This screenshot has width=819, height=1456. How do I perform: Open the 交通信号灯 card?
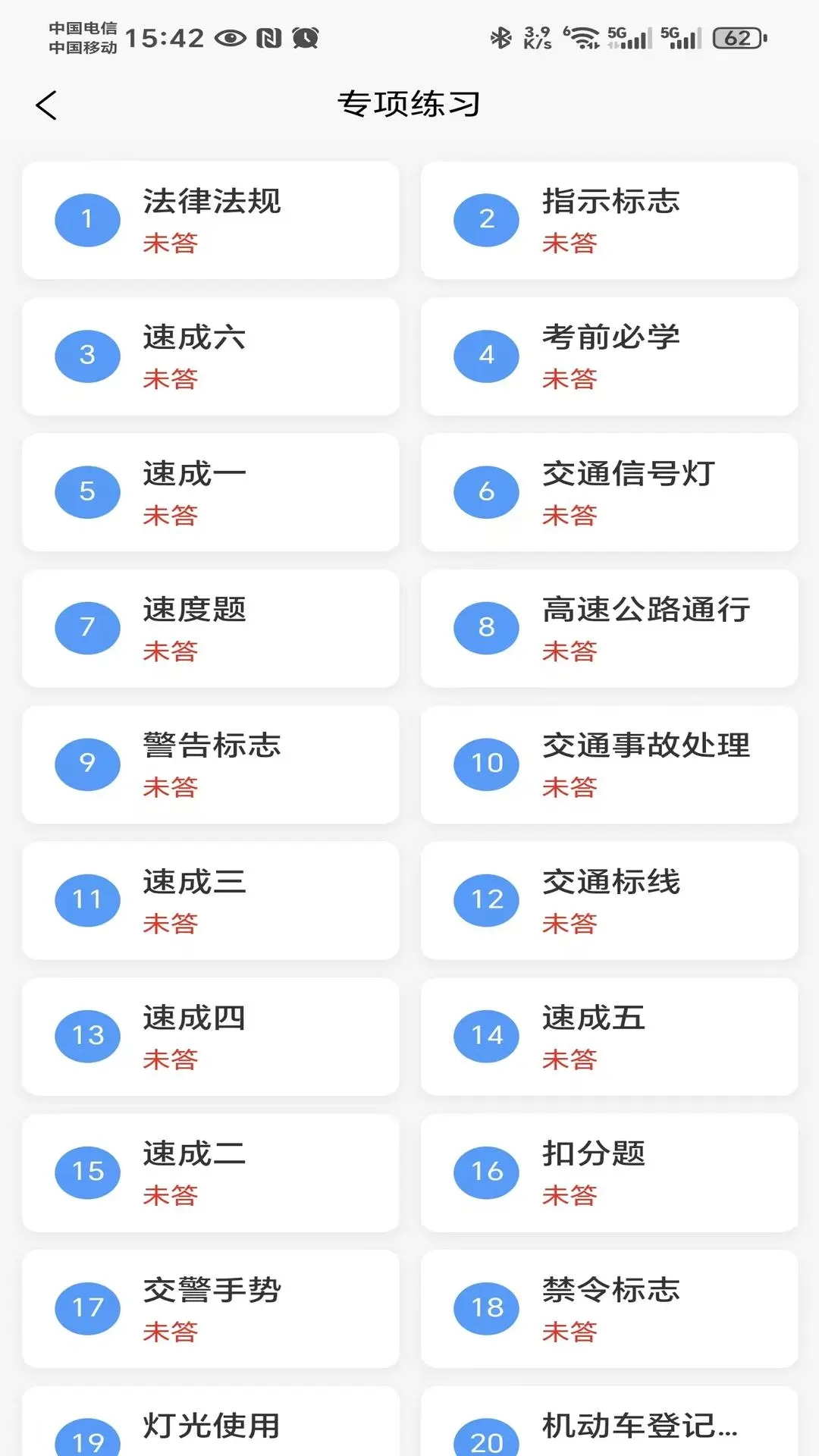pos(610,492)
